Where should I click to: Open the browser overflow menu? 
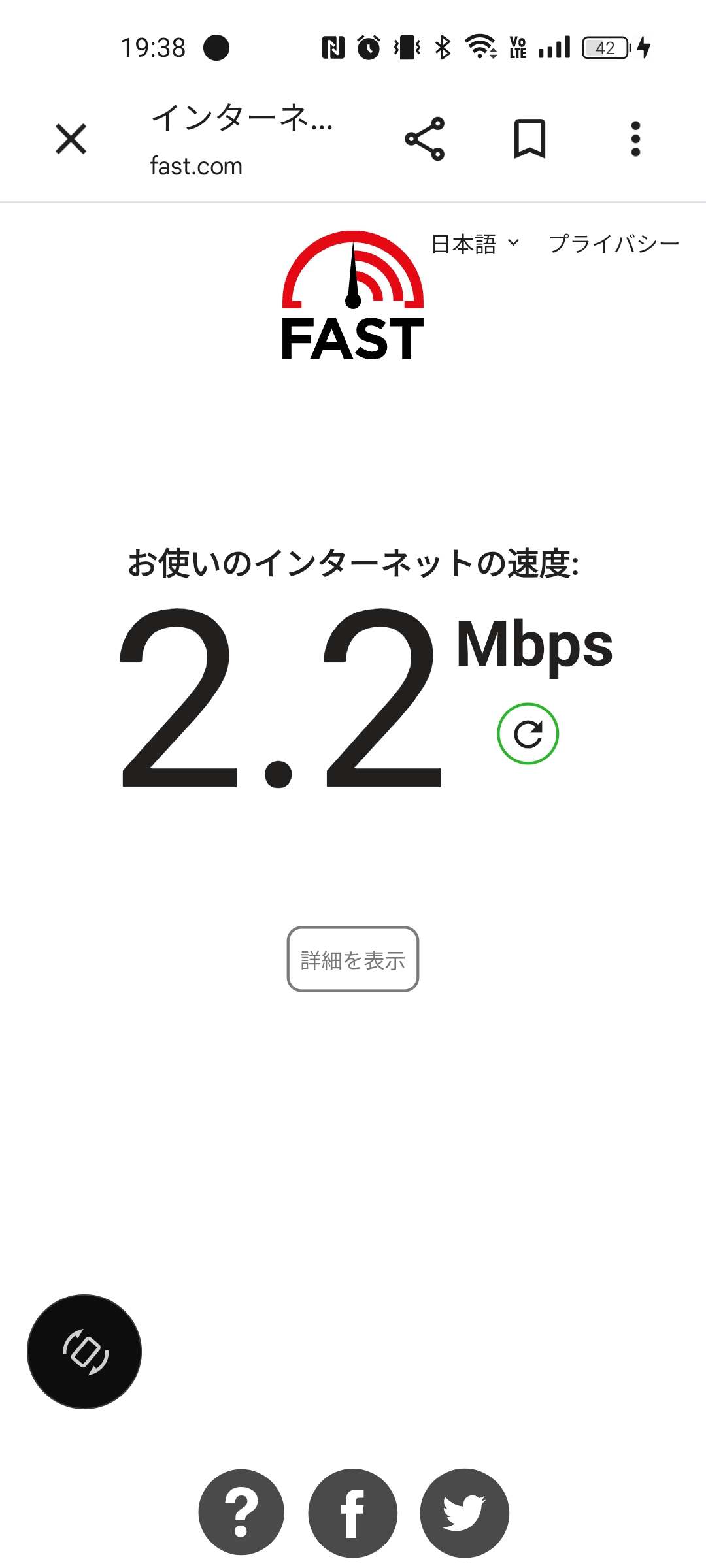coord(635,139)
